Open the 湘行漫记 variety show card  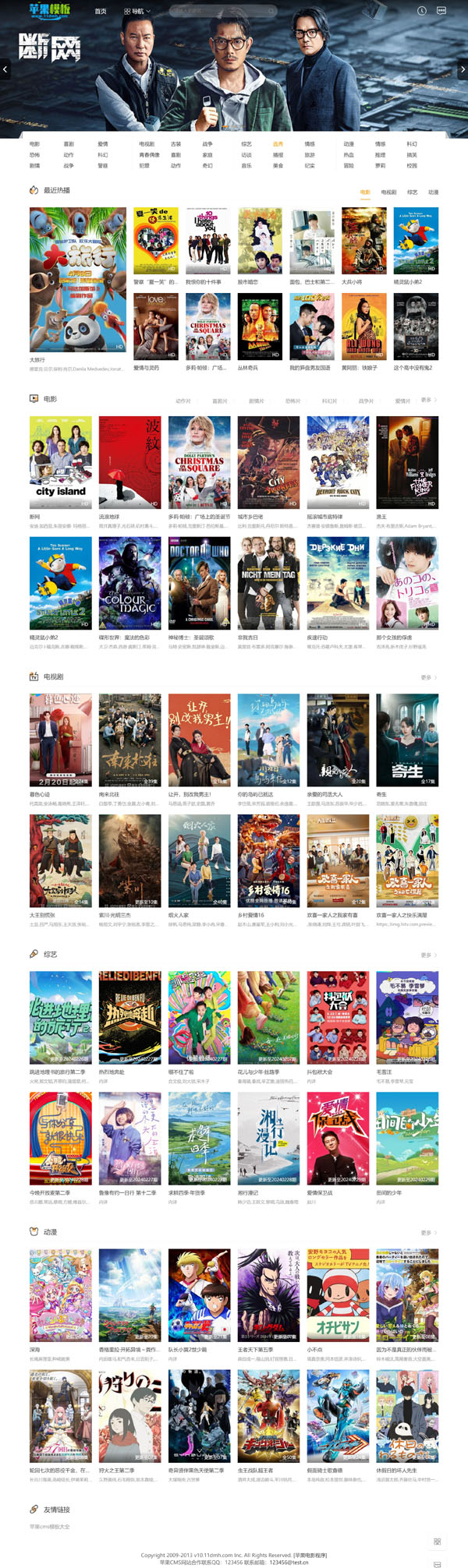click(x=268, y=1138)
